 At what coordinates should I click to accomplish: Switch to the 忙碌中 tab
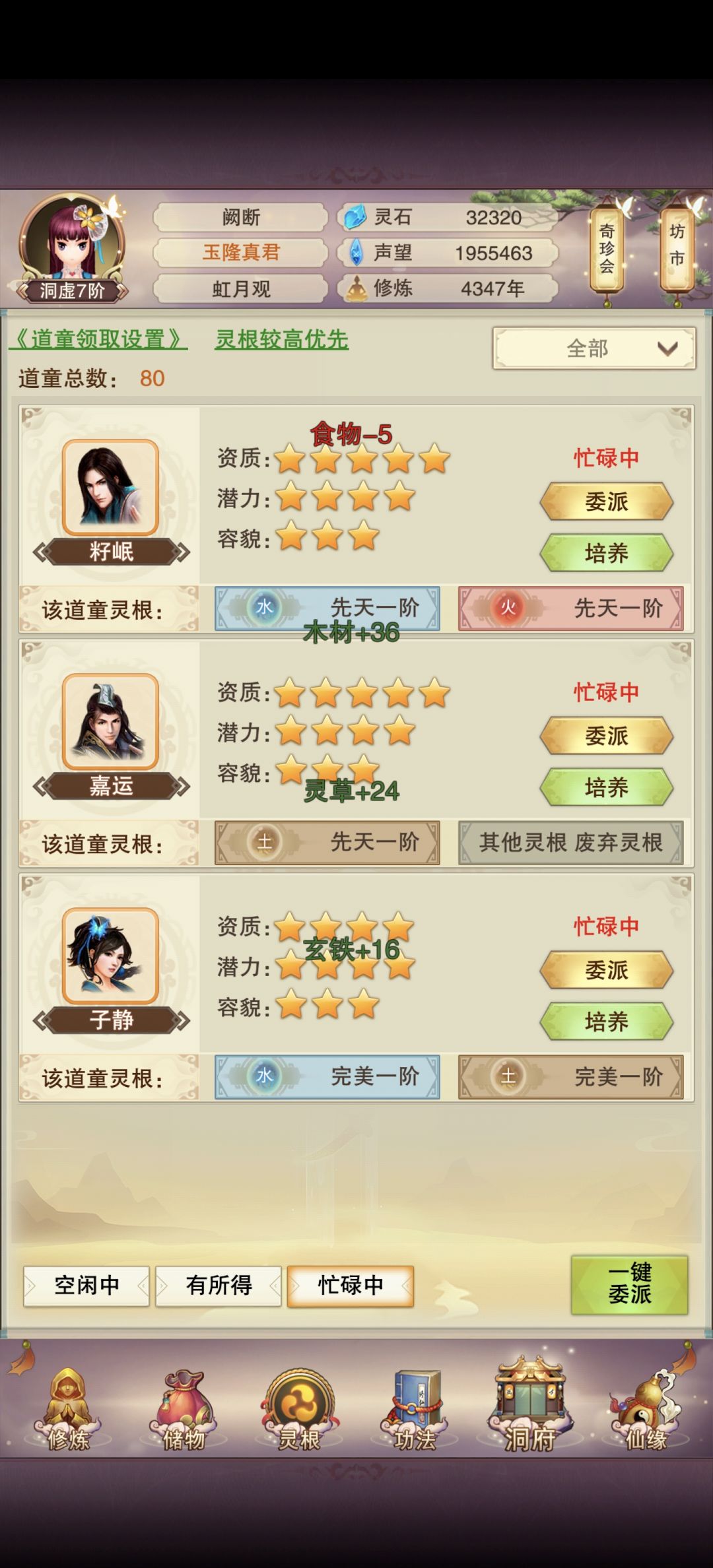click(x=351, y=1284)
